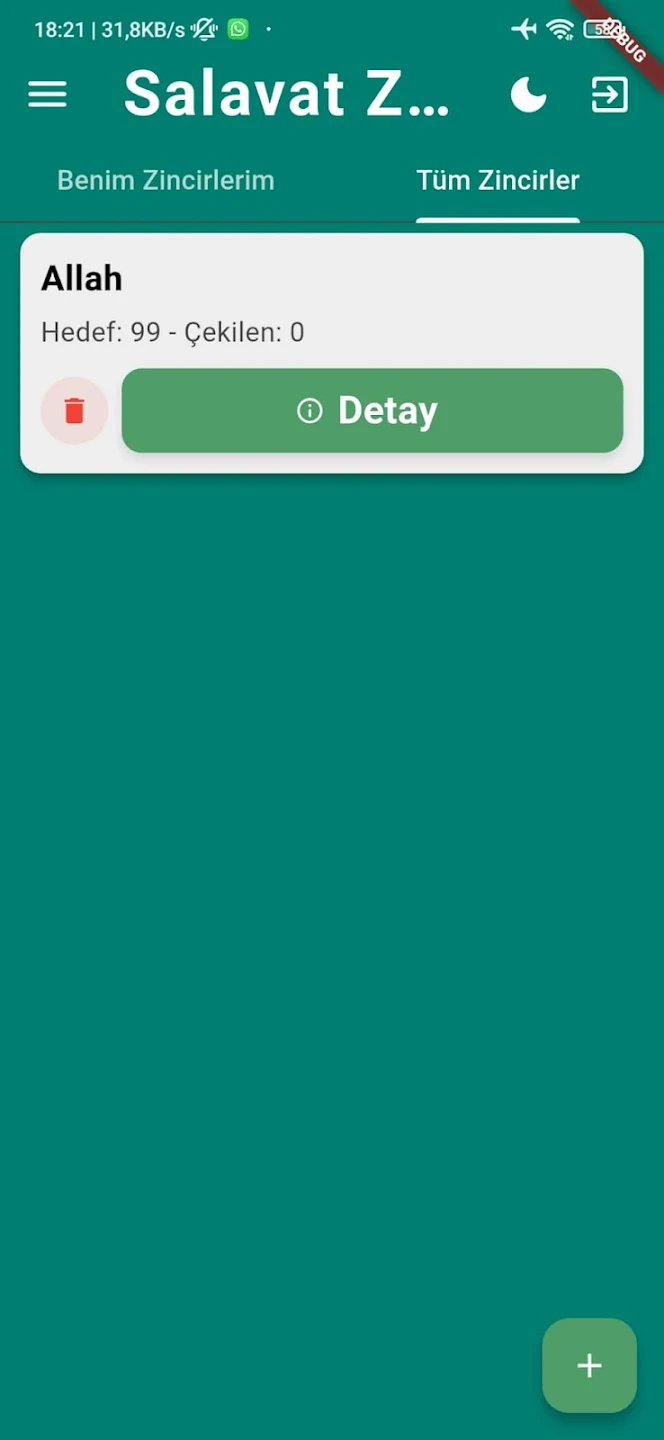
Task: Tap the logout icon in the app bar
Action: pos(609,95)
